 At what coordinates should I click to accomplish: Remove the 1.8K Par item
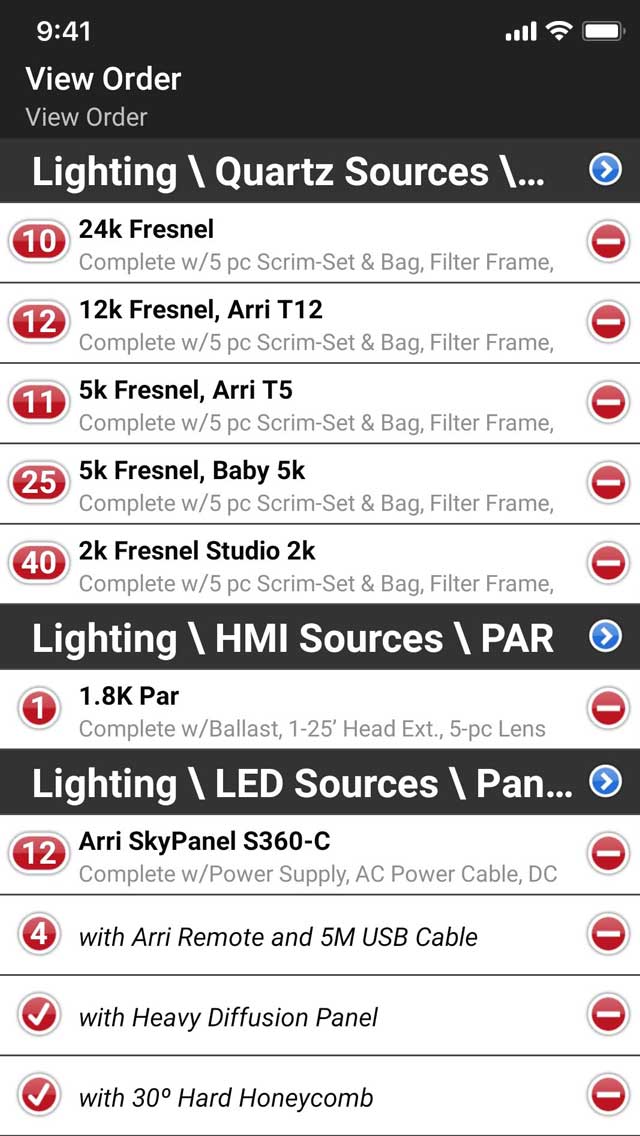(608, 709)
